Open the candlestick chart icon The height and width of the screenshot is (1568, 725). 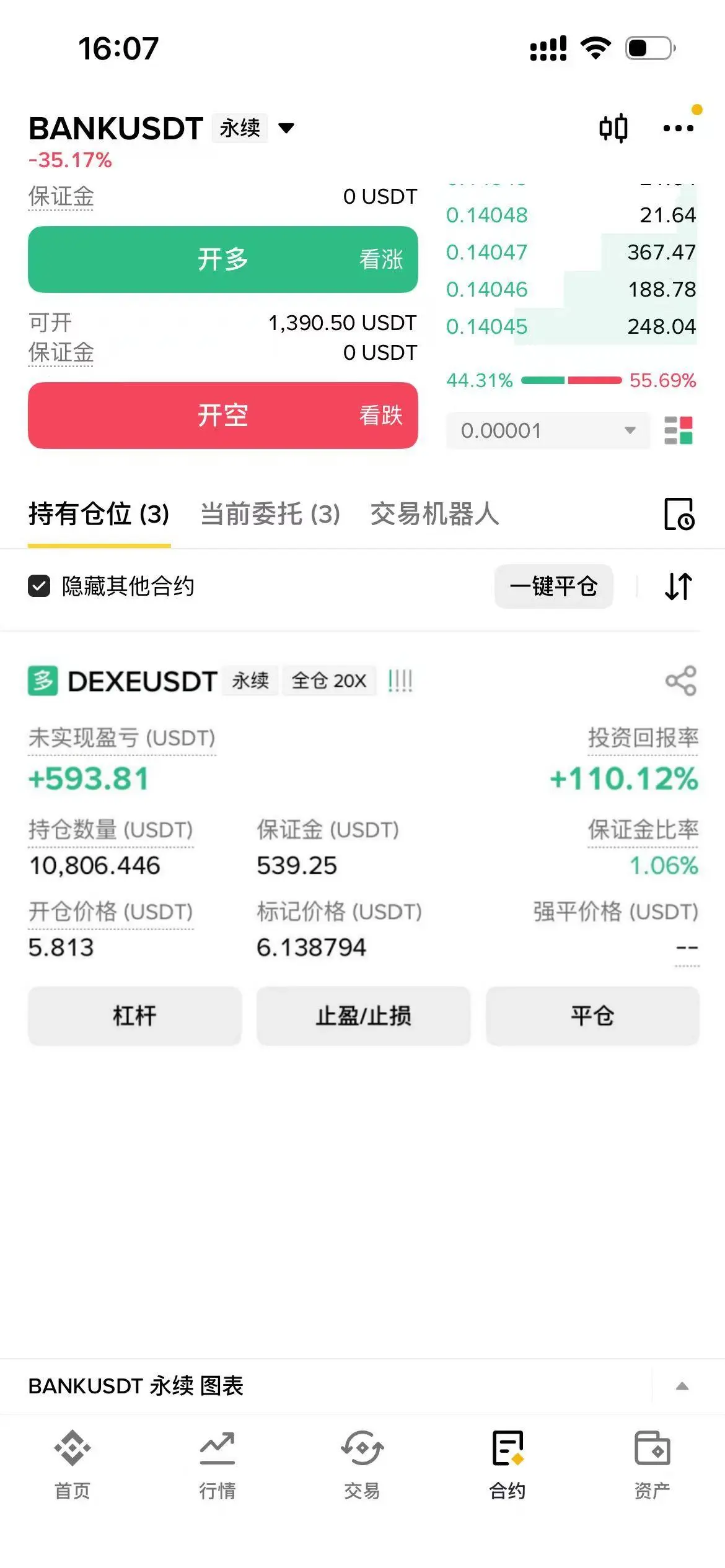pyautogui.click(x=613, y=128)
